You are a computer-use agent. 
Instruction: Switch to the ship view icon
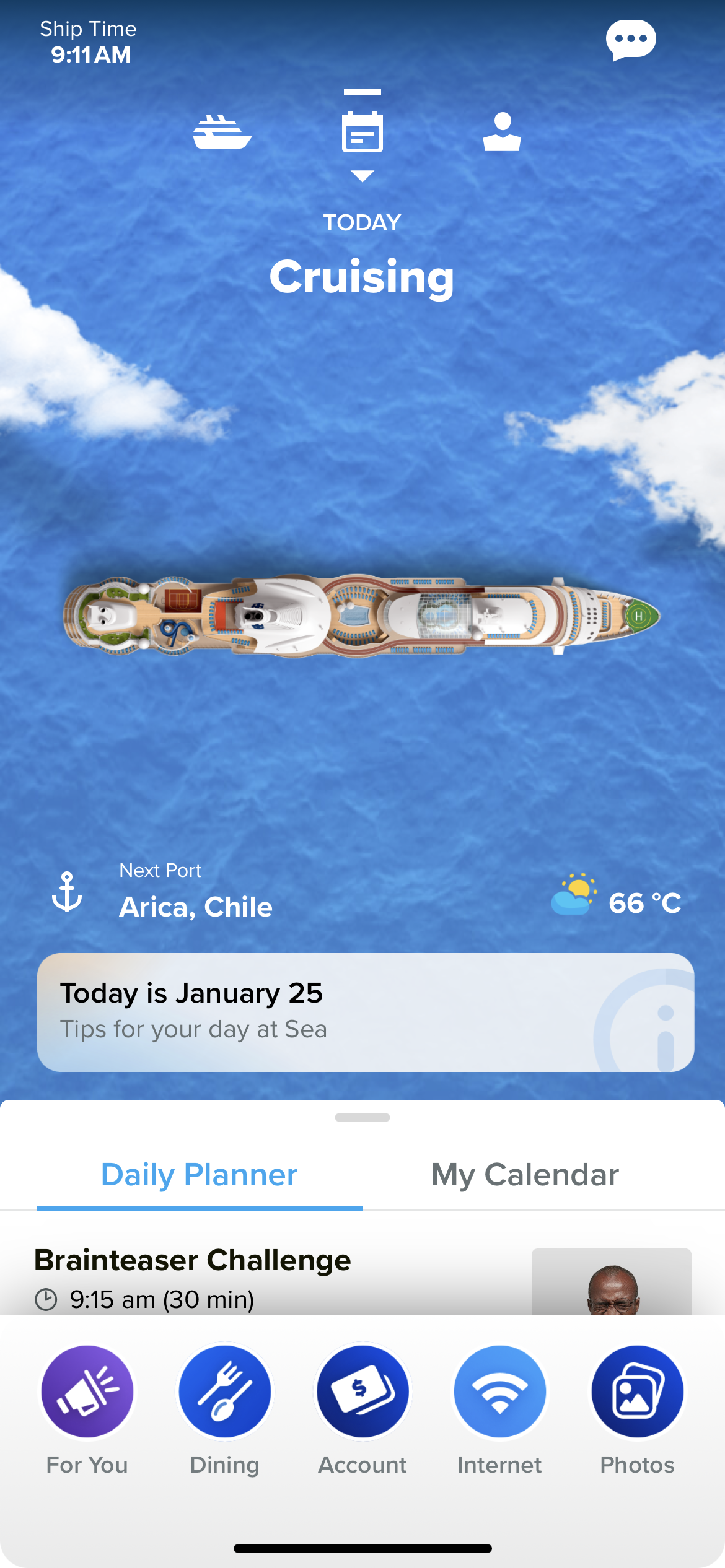point(222,132)
